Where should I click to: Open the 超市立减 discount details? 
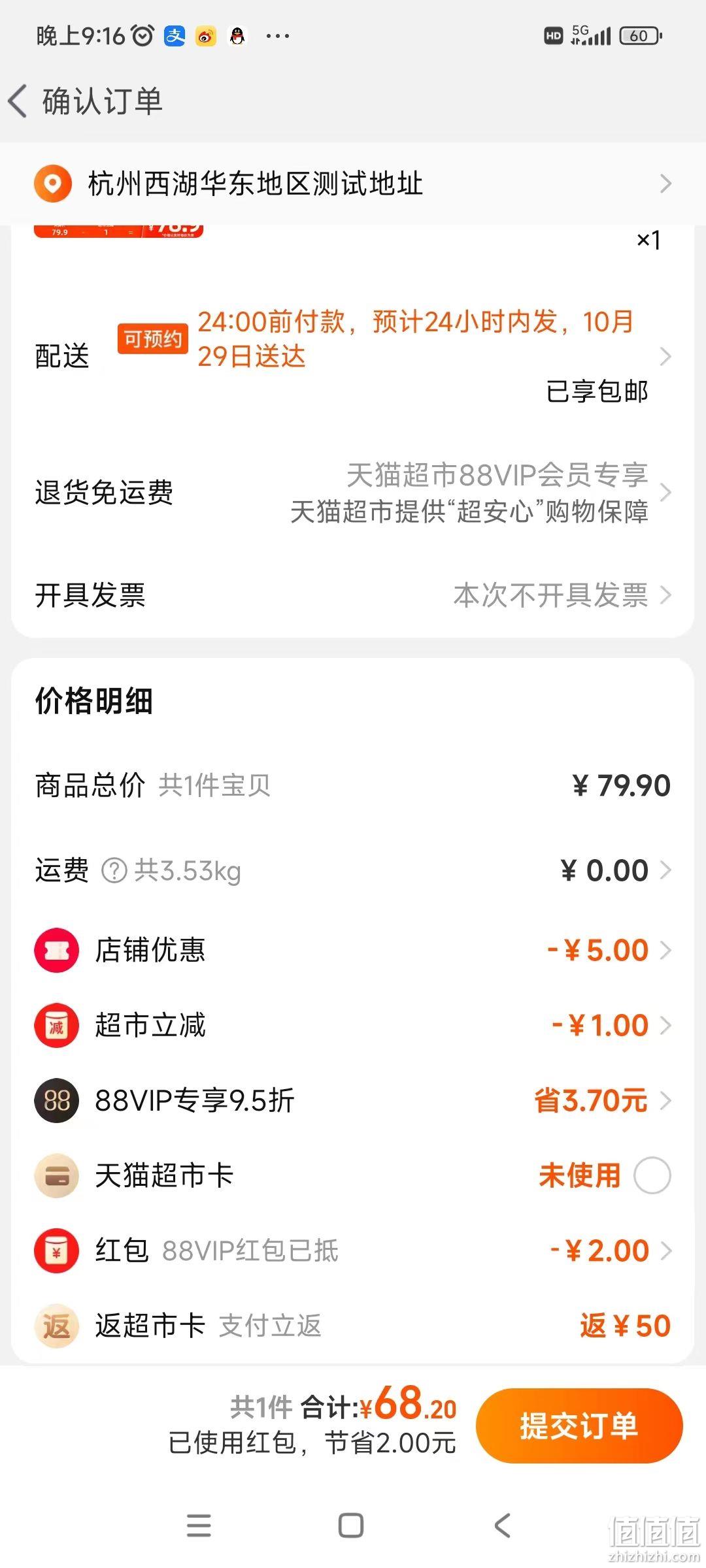[x=353, y=1025]
